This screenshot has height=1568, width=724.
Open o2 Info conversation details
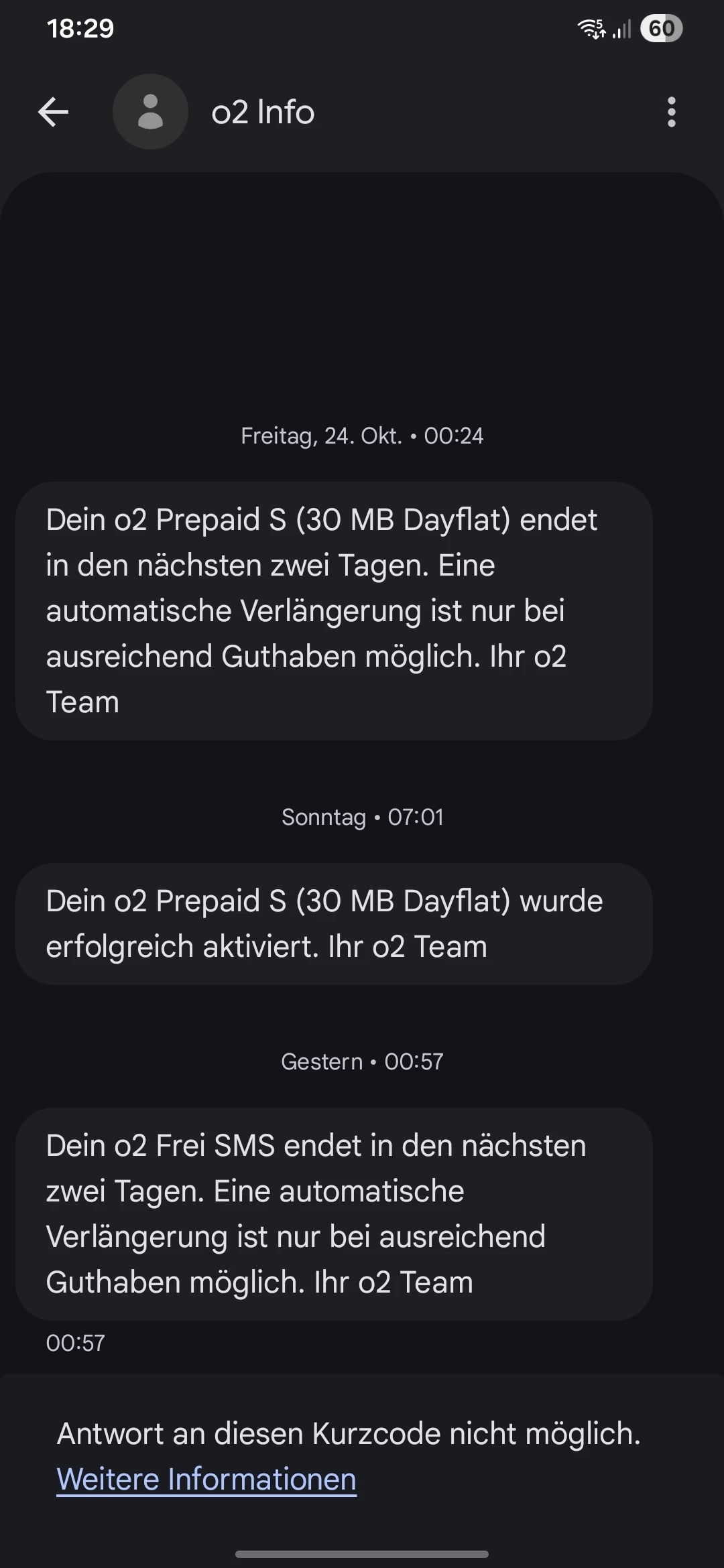[263, 112]
